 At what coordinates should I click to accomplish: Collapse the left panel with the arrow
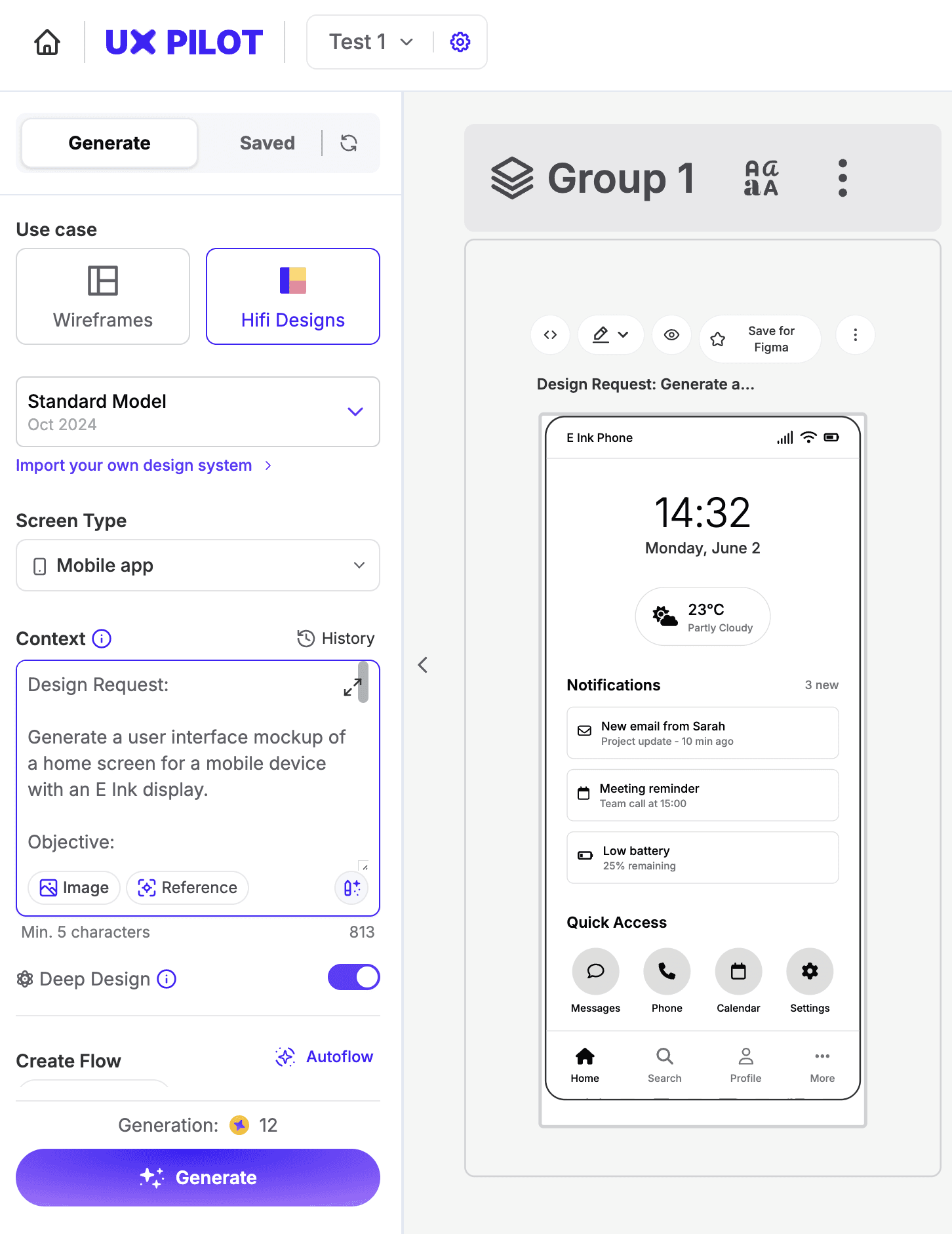(423, 665)
